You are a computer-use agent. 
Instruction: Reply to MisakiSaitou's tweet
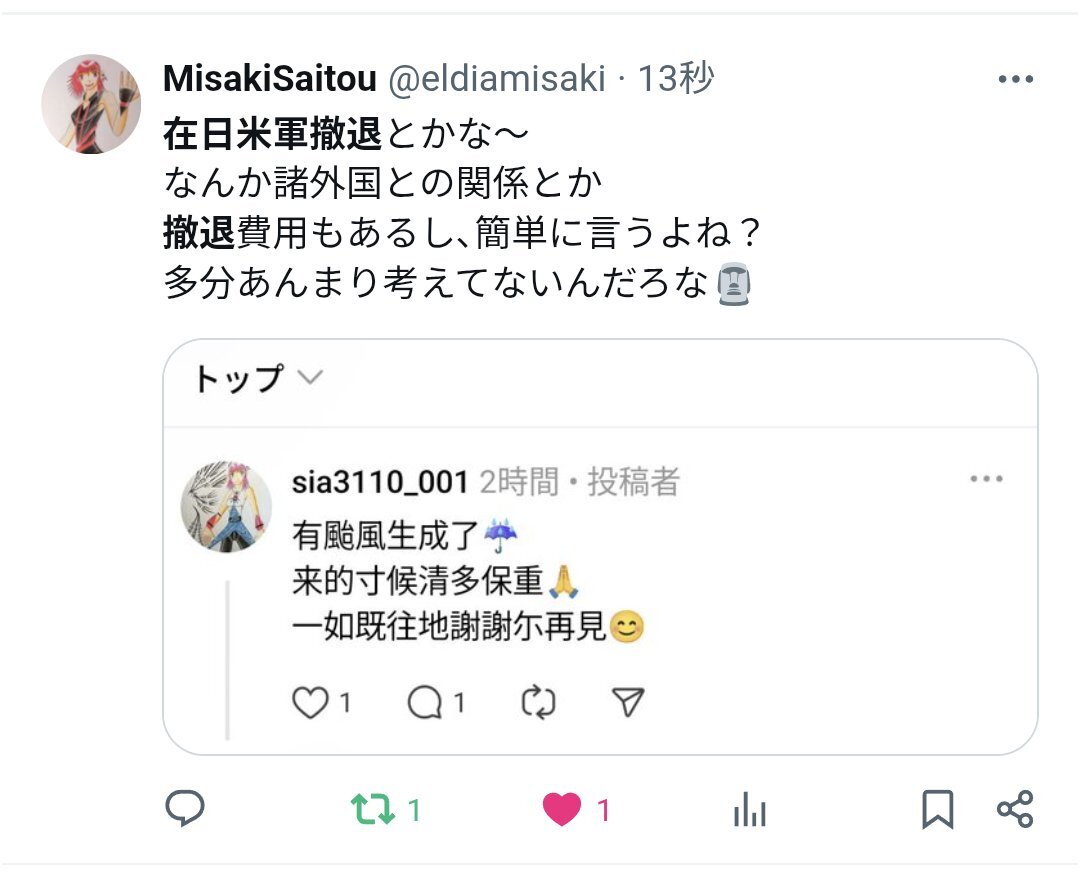pos(184,809)
